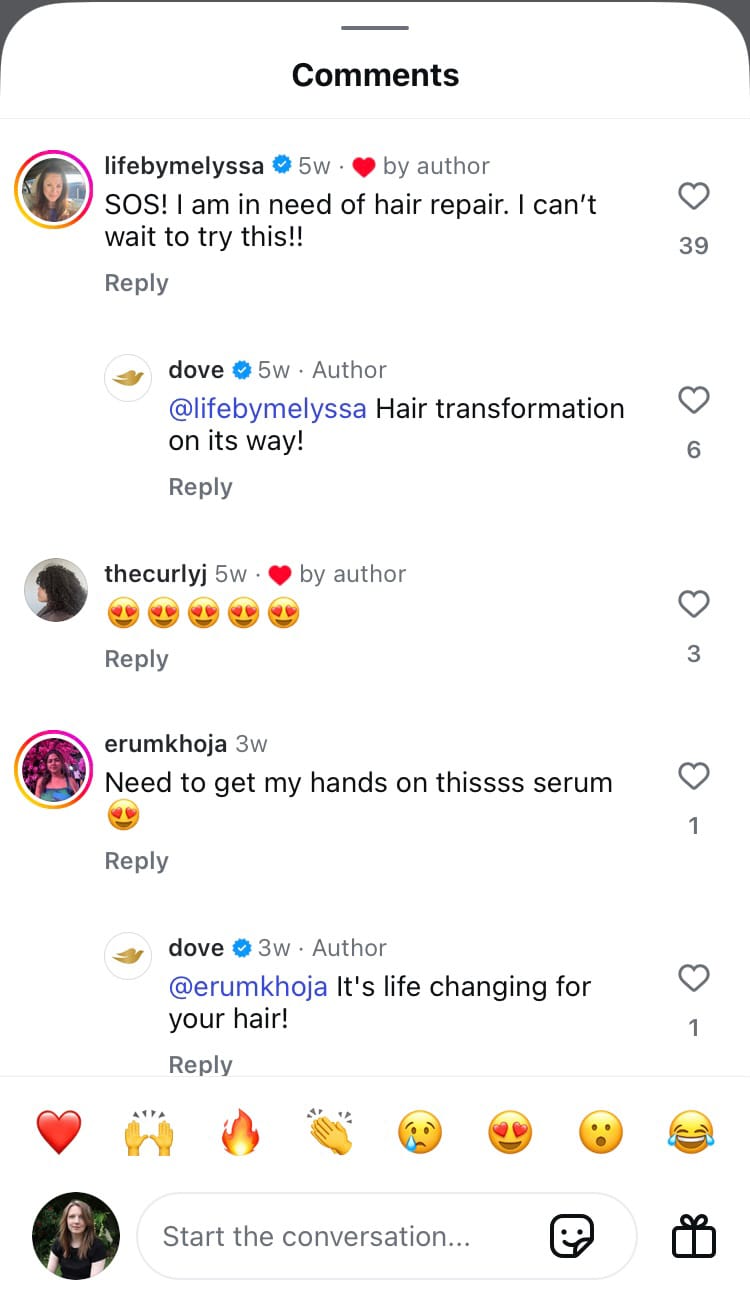View erumkhoja's profile avatar
Screen dimensions: 750x1296
(54, 769)
